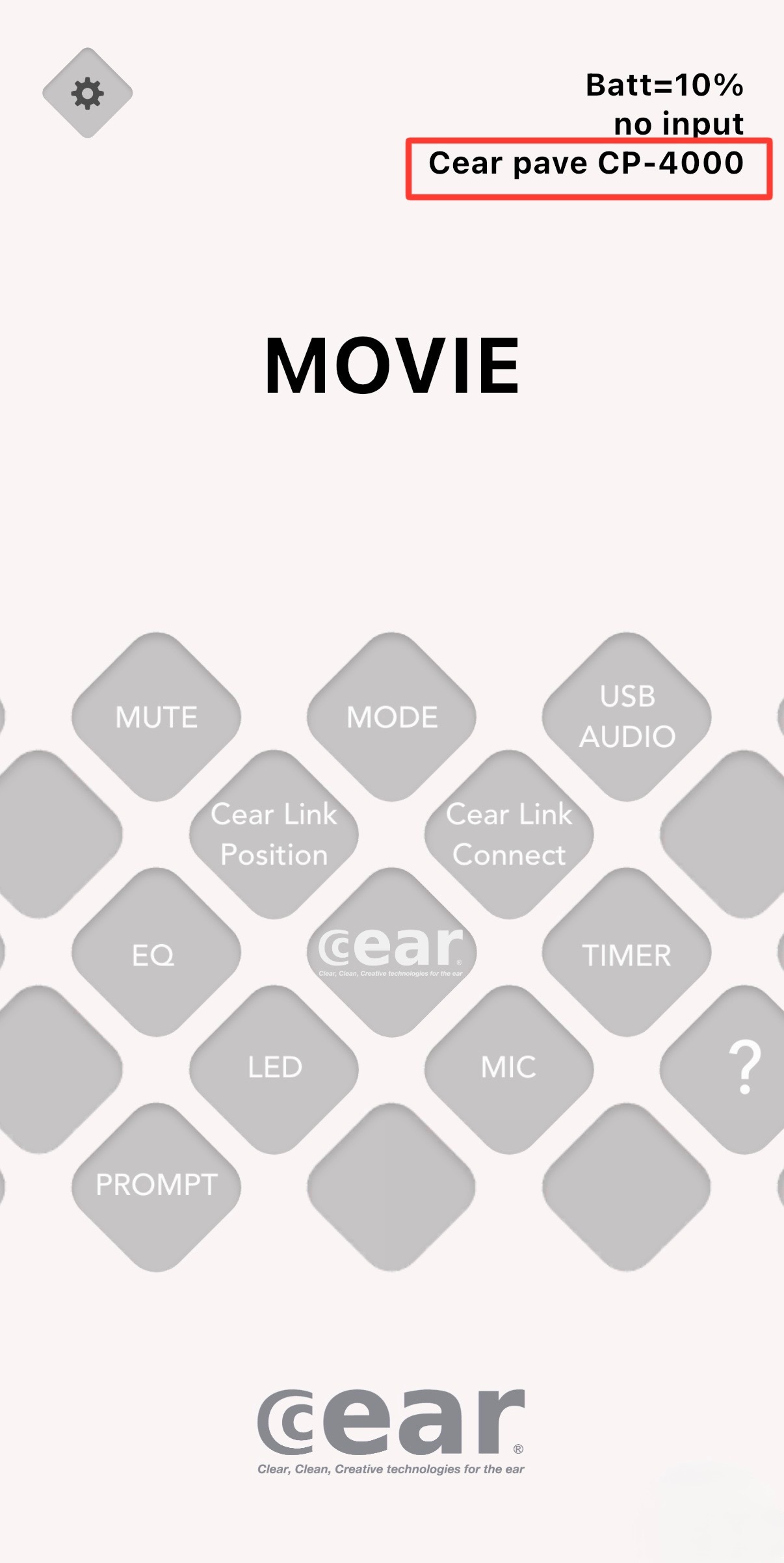This screenshot has width=784, height=1563.
Task: Open settings via the gear icon
Action: click(x=87, y=93)
